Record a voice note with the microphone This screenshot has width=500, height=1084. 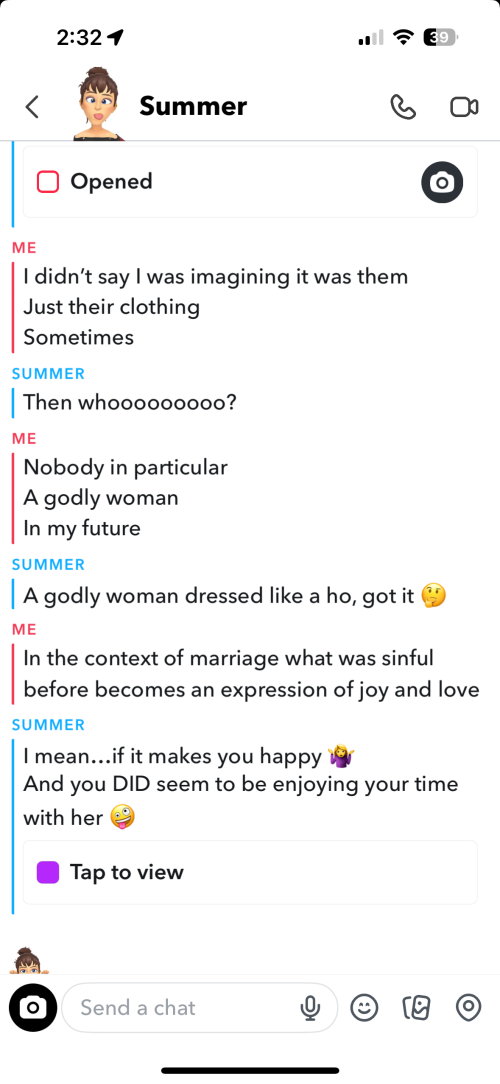pyautogui.click(x=311, y=1008)
